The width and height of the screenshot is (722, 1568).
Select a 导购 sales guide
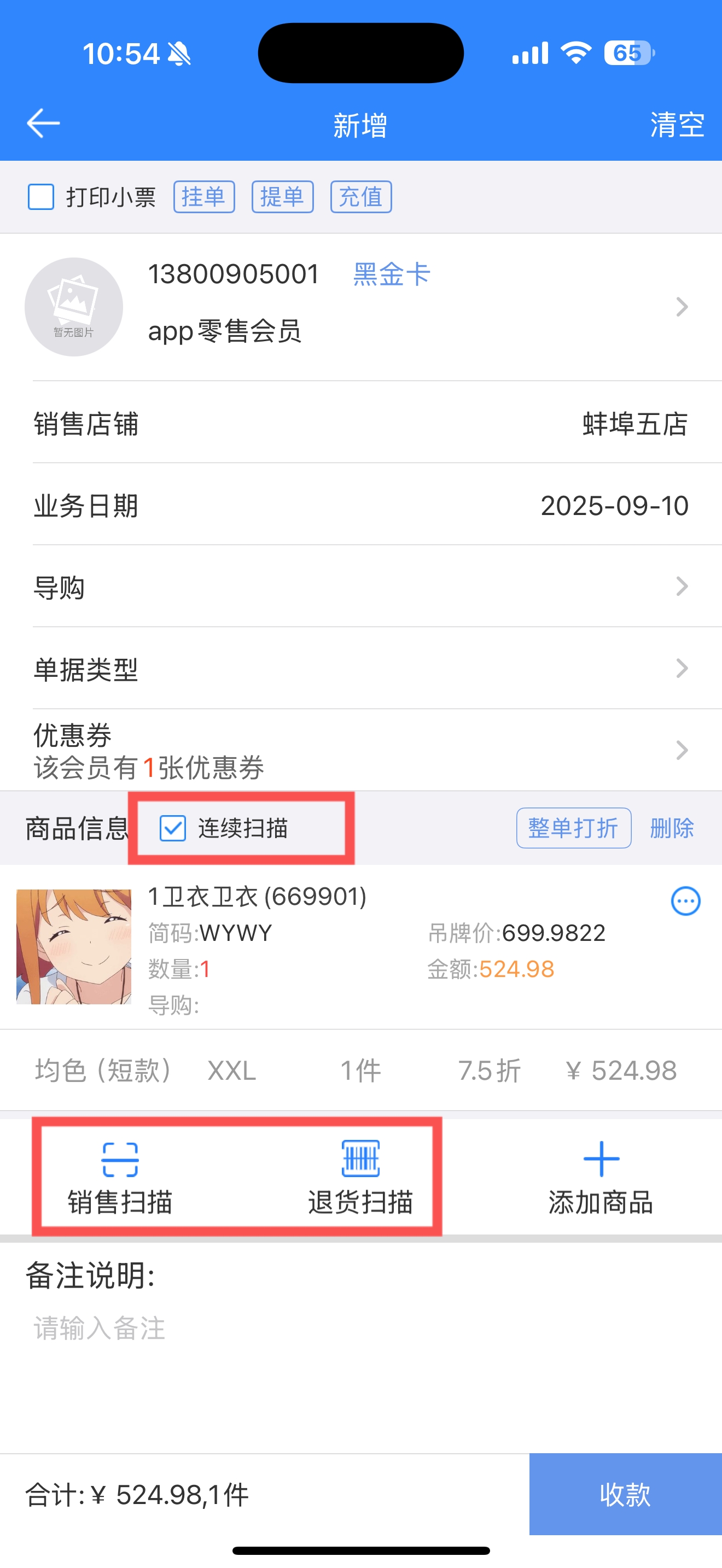click(361, 587)
